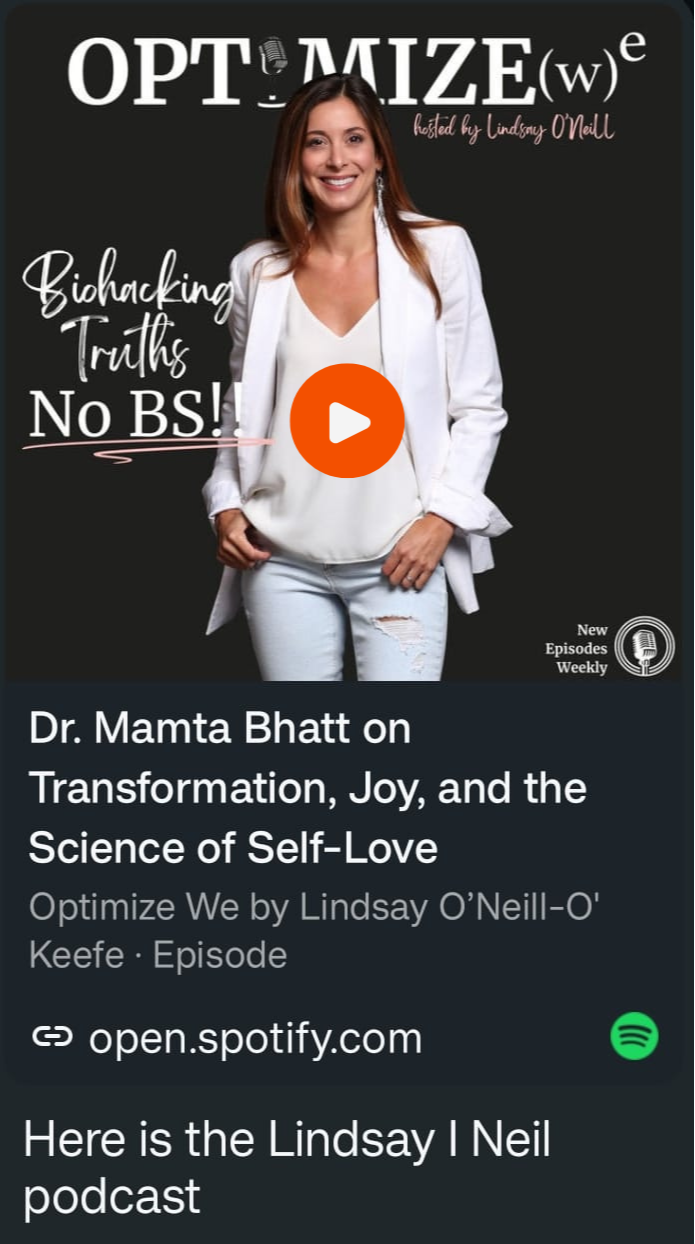Open the Dr. Mamta Bhatt episode card
The width and height of the screenshot is (695, 1244).
(307, 788)
